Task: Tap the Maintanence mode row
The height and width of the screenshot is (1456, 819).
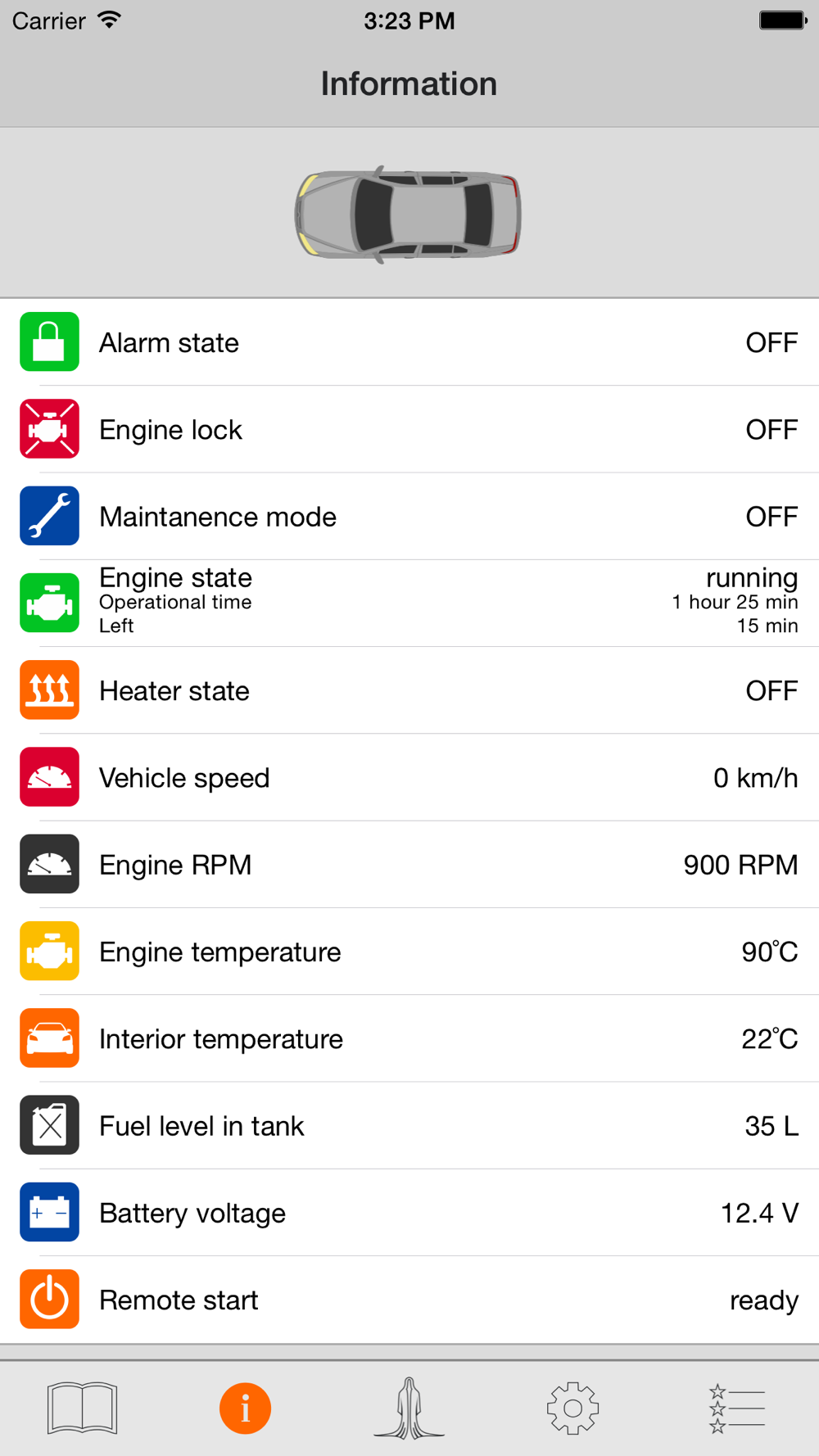Action: click(409, 516)
